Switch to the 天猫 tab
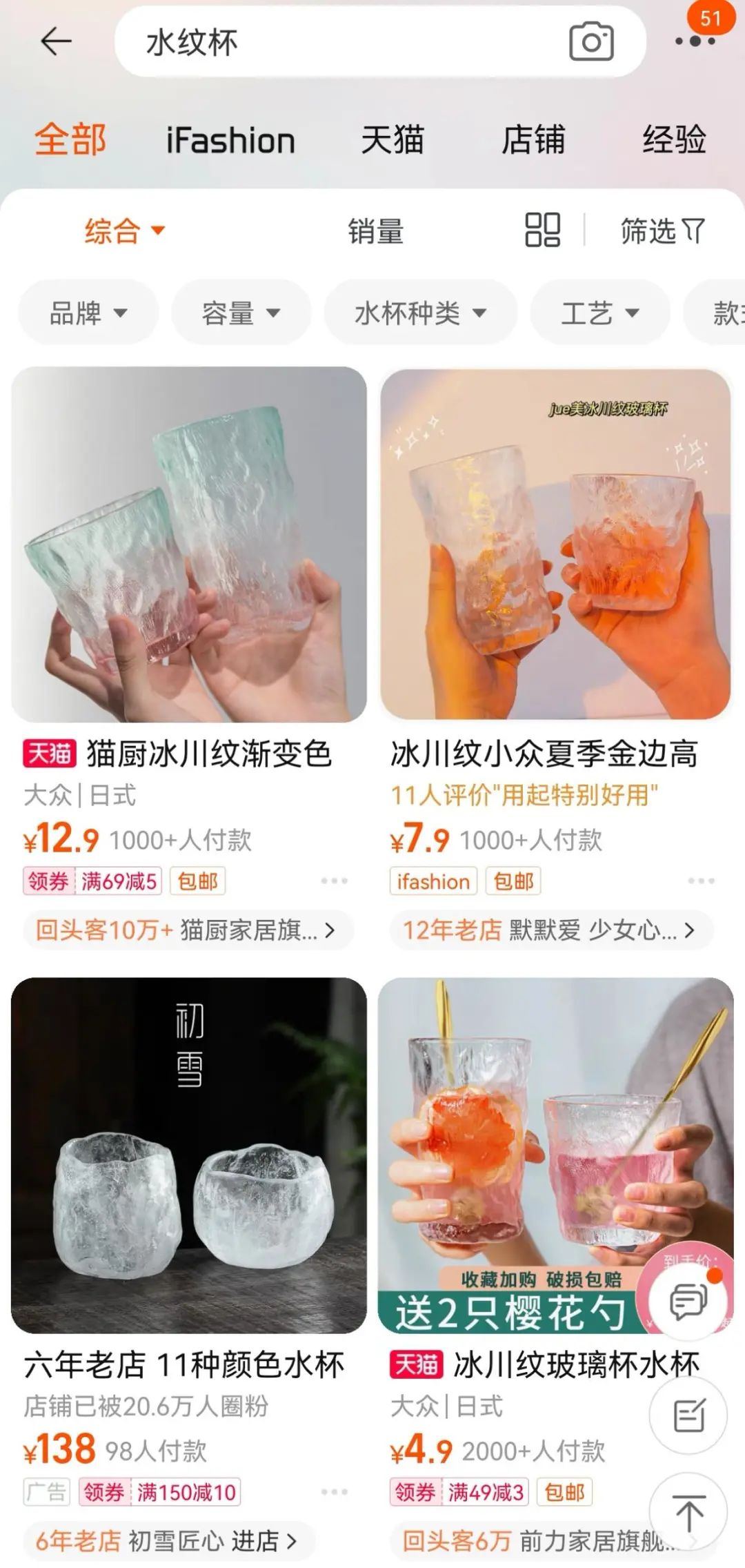 394,139
